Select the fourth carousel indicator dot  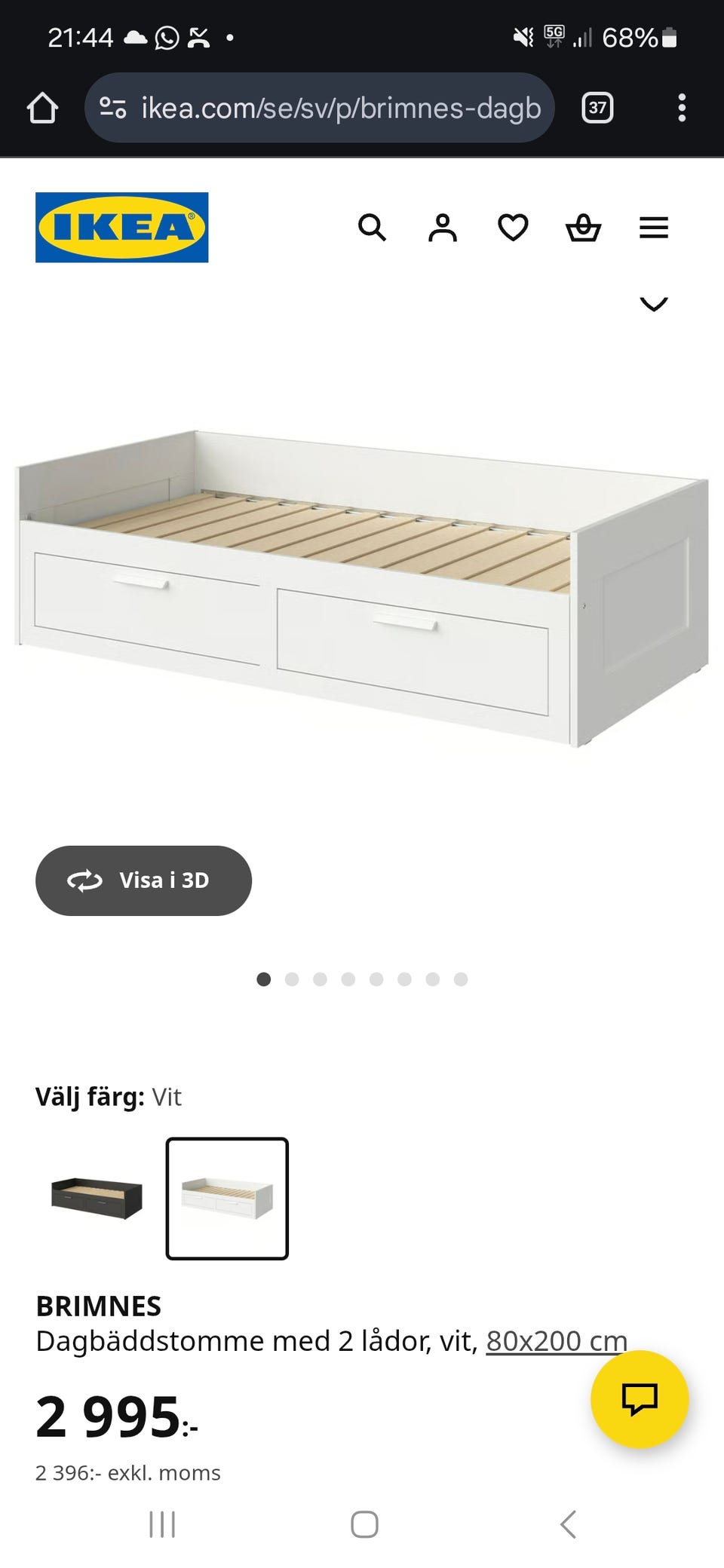pos(348,979)
